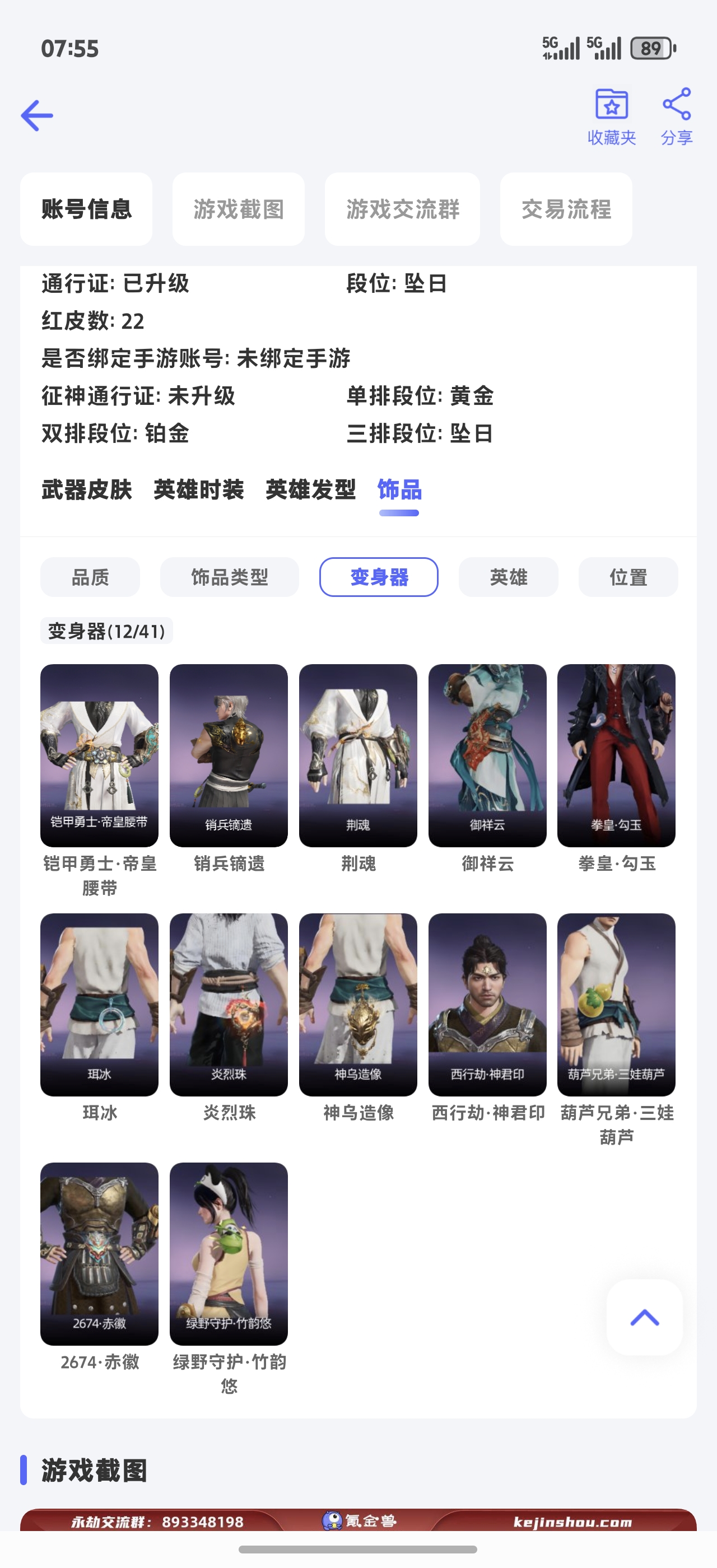Open the 神乌造像 accessory card

pos(358,1004)
